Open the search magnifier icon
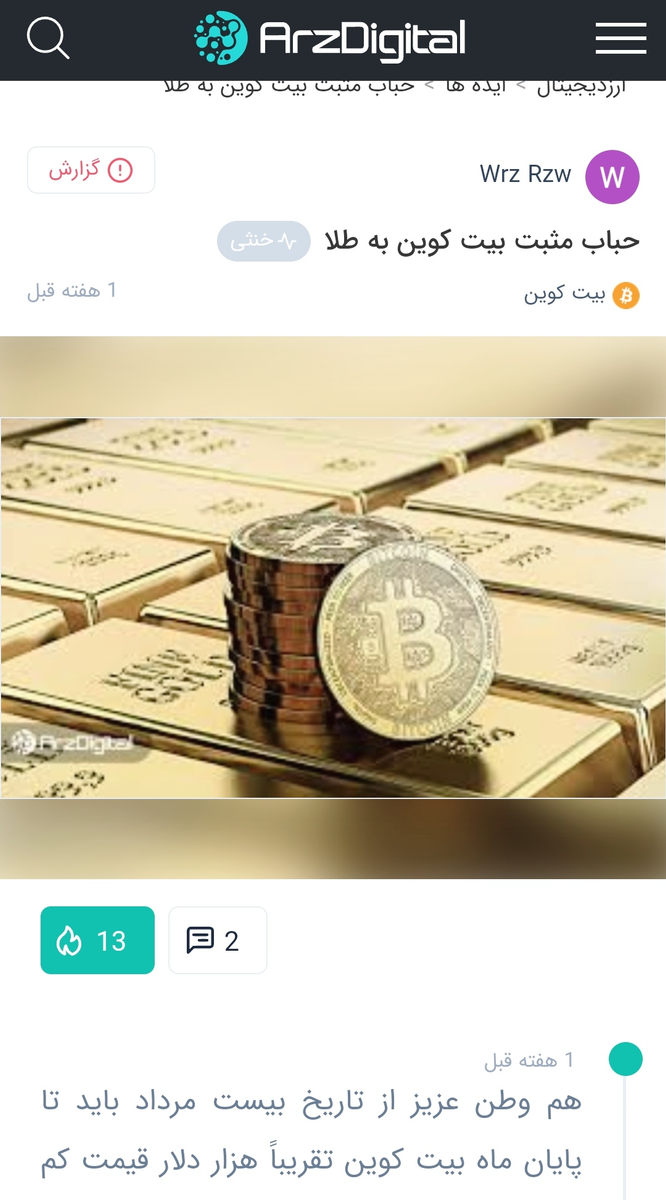 click(47, 40)
